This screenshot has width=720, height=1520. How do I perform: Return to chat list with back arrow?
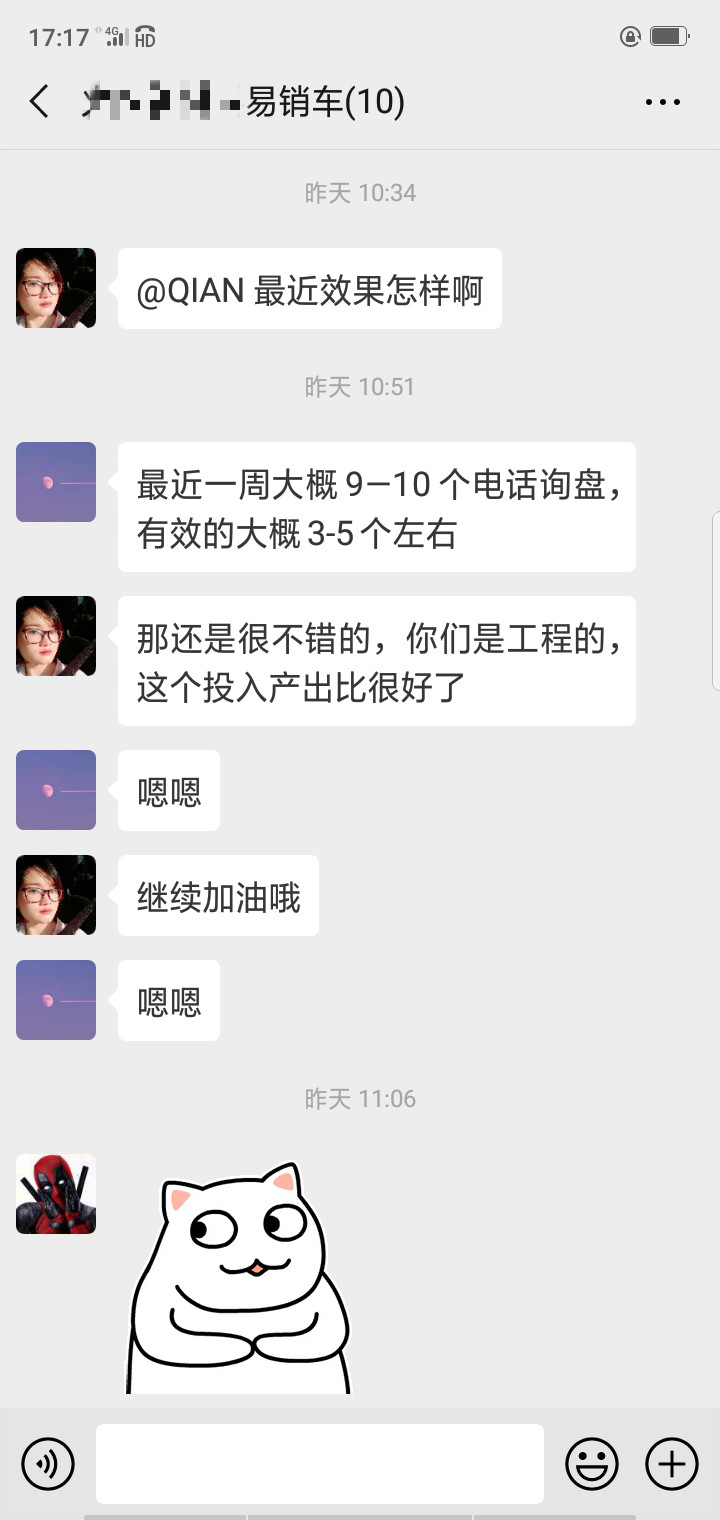coord(38,101)
